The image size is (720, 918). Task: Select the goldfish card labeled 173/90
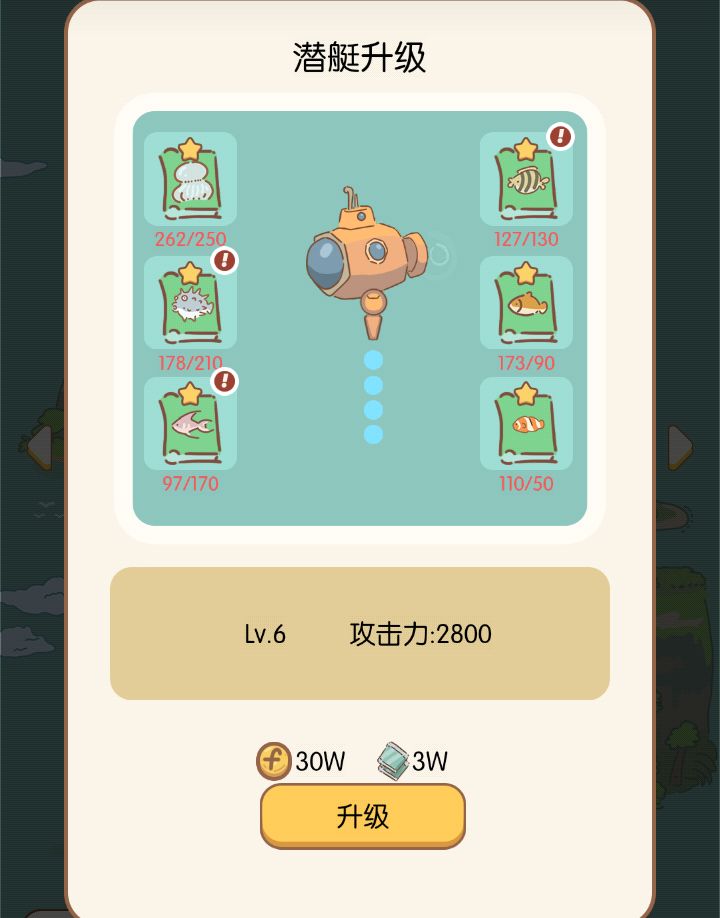[525, 303]
